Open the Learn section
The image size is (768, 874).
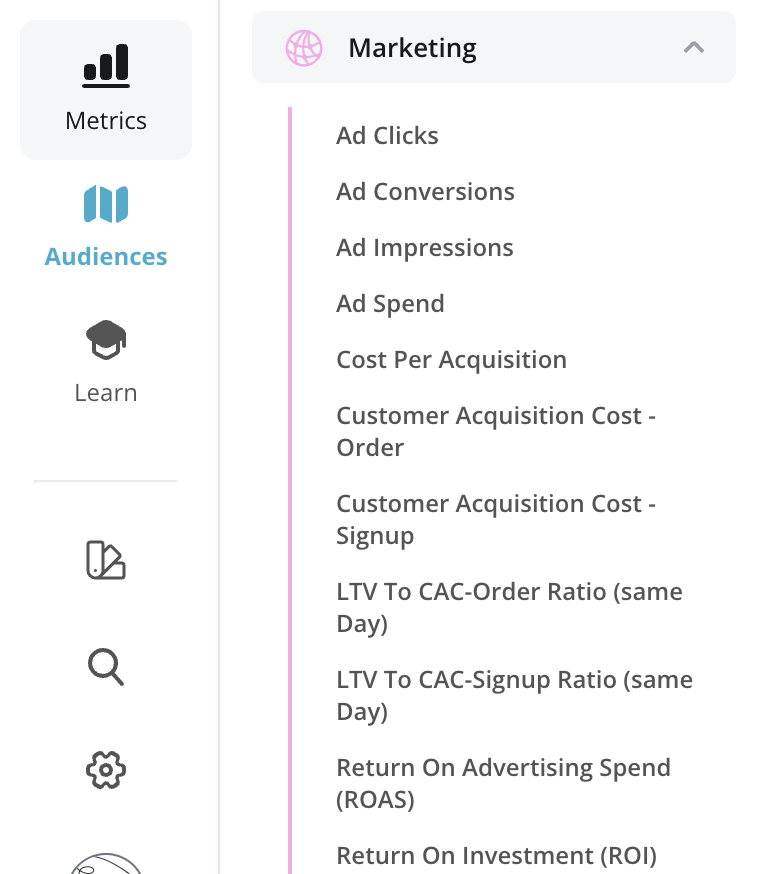tap(106, 362)
